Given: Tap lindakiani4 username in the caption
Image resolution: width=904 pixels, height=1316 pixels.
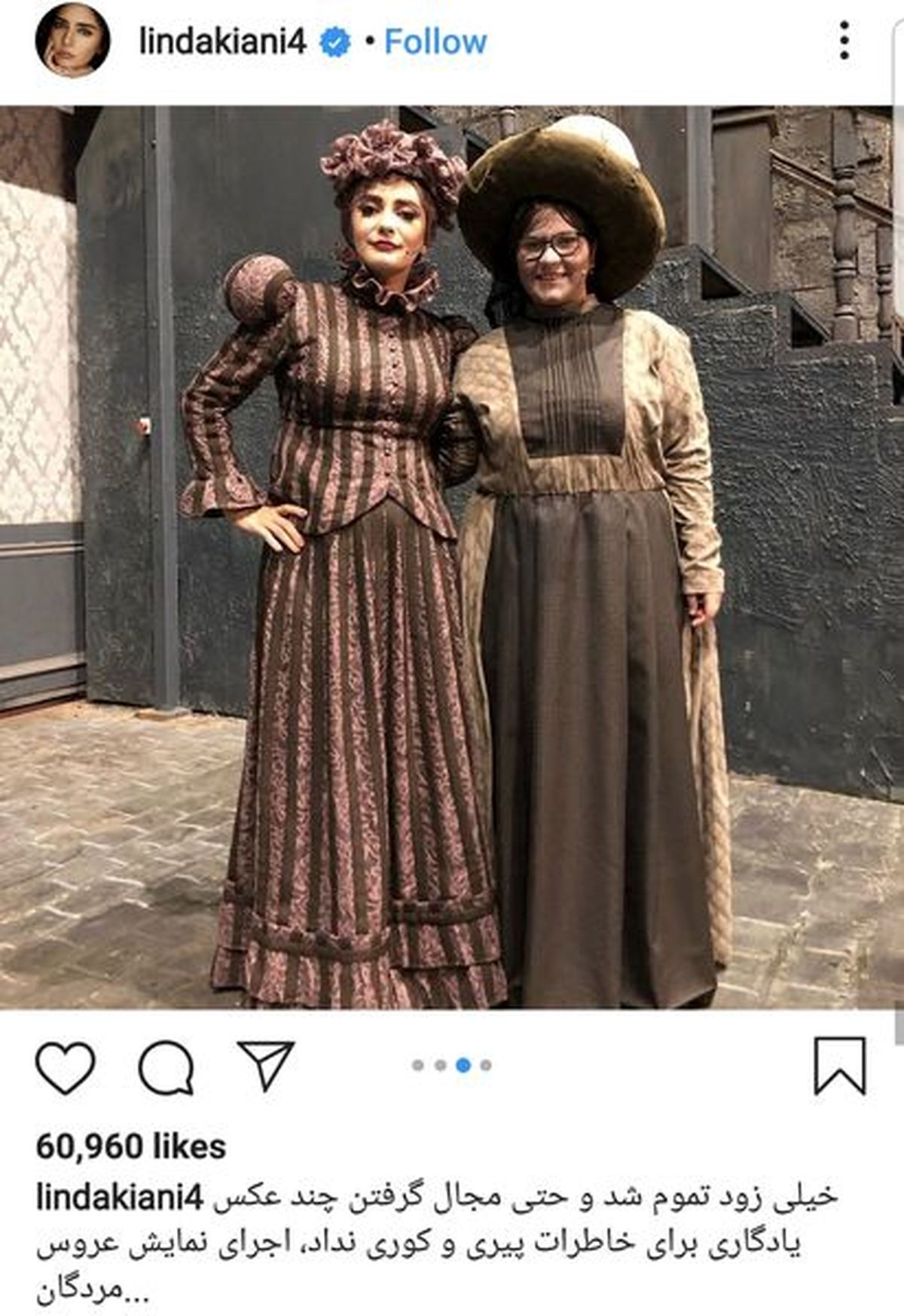Looking at the screenshot, I should click(120, 1198).
